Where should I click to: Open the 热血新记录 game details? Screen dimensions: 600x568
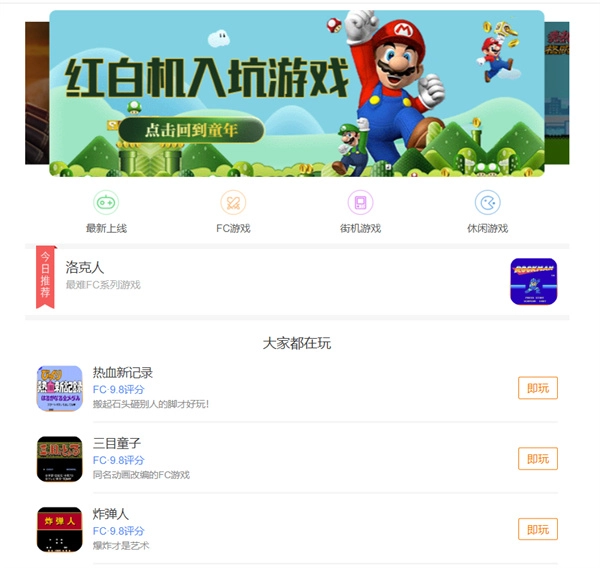[x=123, y=373]
